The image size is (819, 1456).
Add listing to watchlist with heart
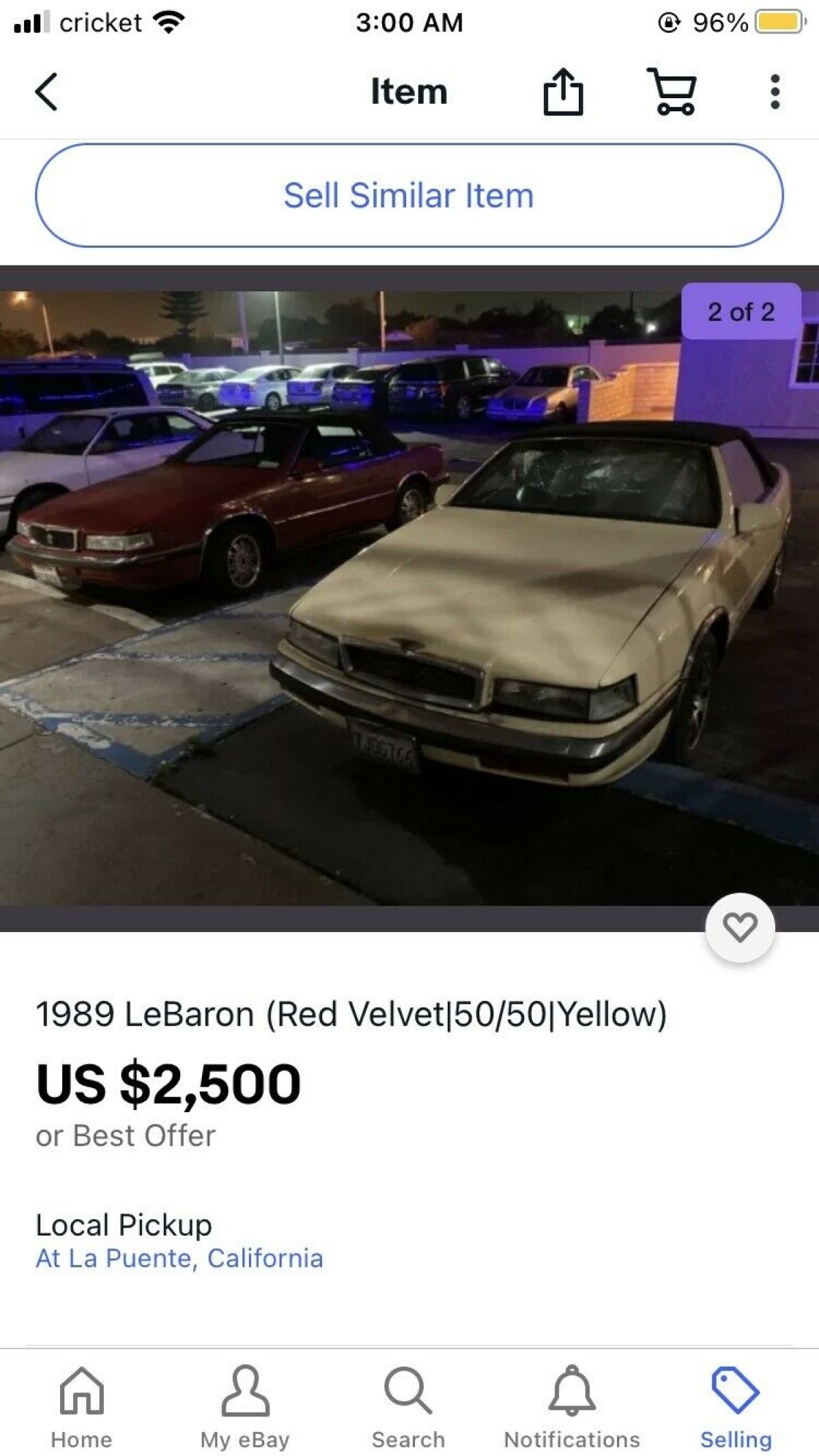pos(740,927)
